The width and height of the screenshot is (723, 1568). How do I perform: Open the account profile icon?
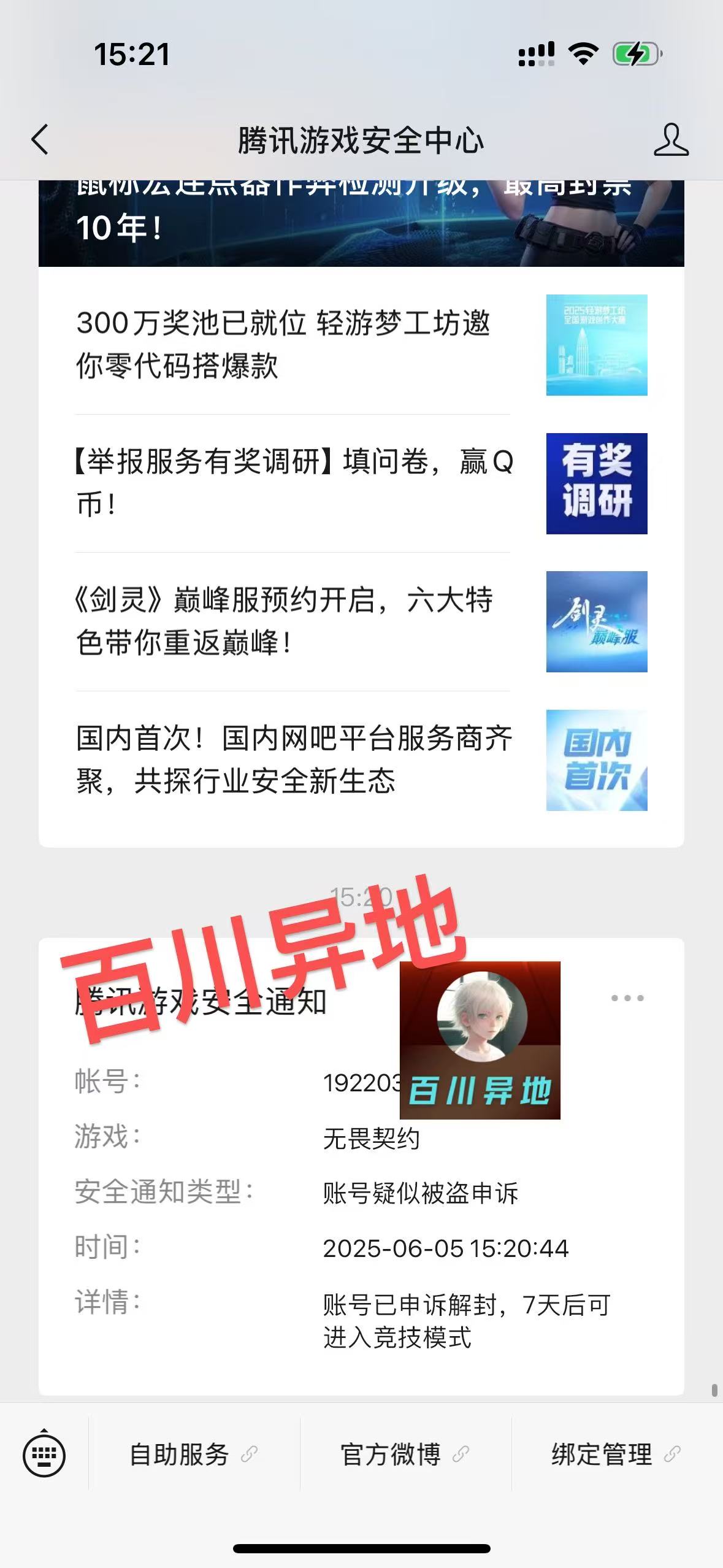coord(671,139)
